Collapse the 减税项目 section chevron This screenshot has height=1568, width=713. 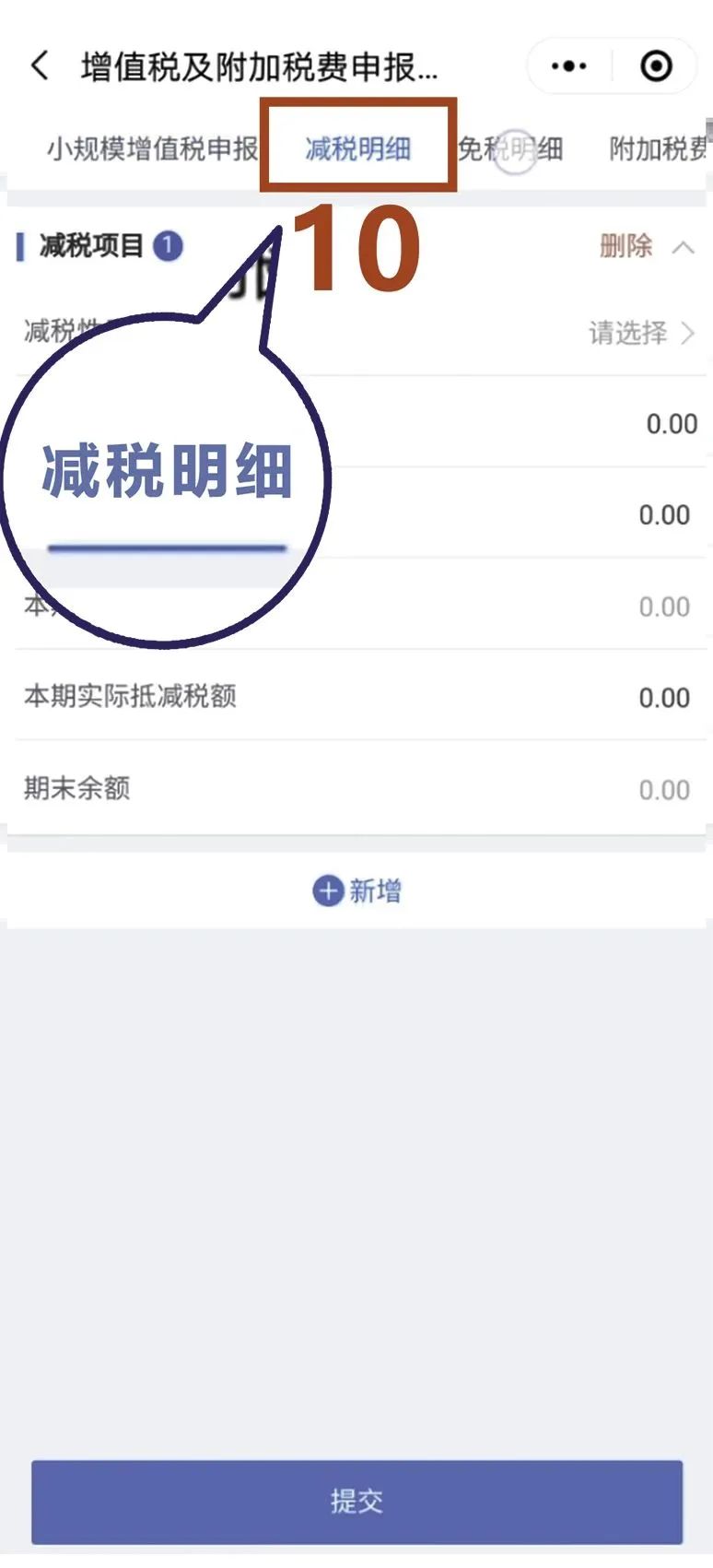point(684,247)
